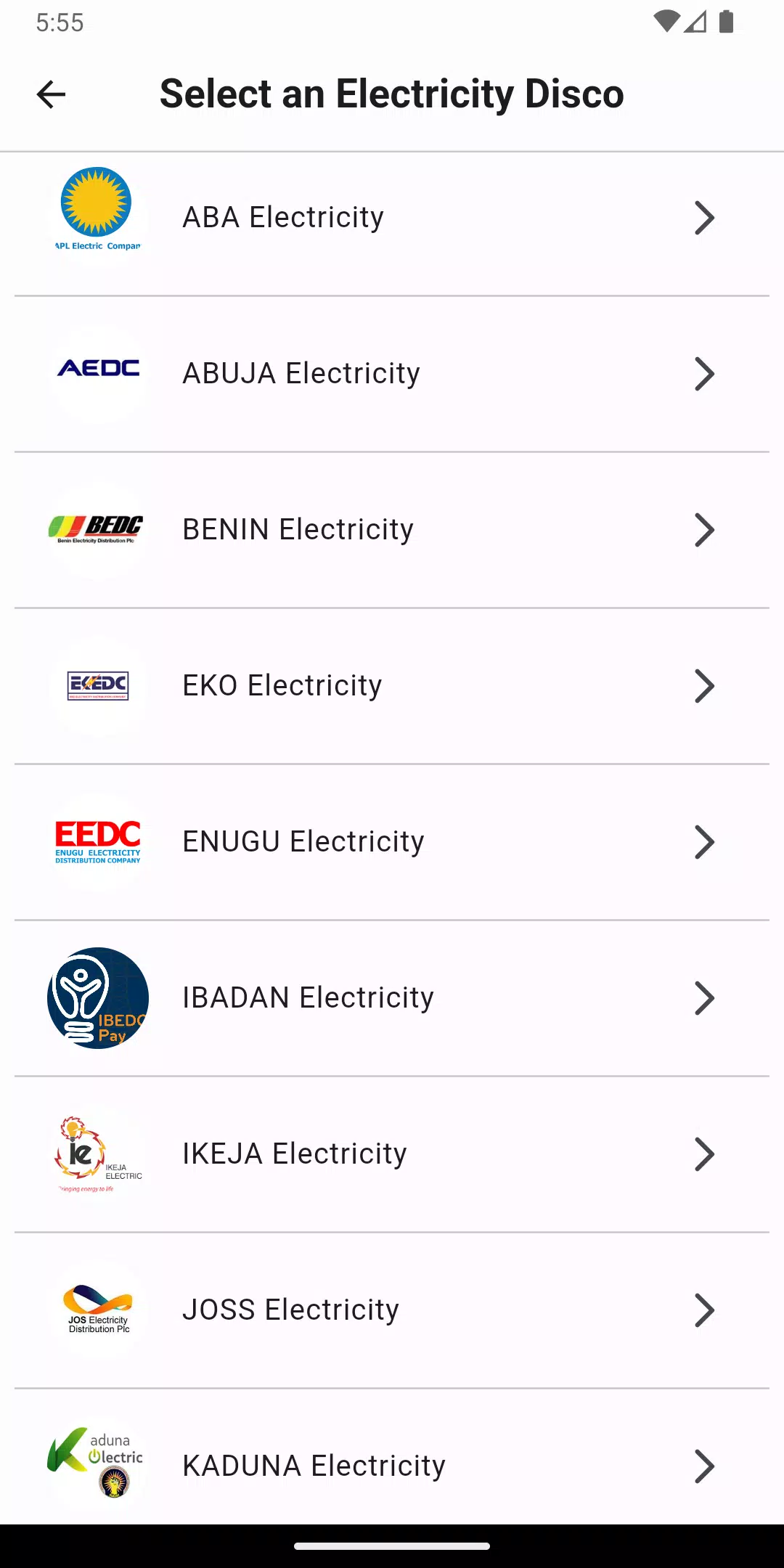
Task: Select ENUGU Electricity
Action: 392,842
